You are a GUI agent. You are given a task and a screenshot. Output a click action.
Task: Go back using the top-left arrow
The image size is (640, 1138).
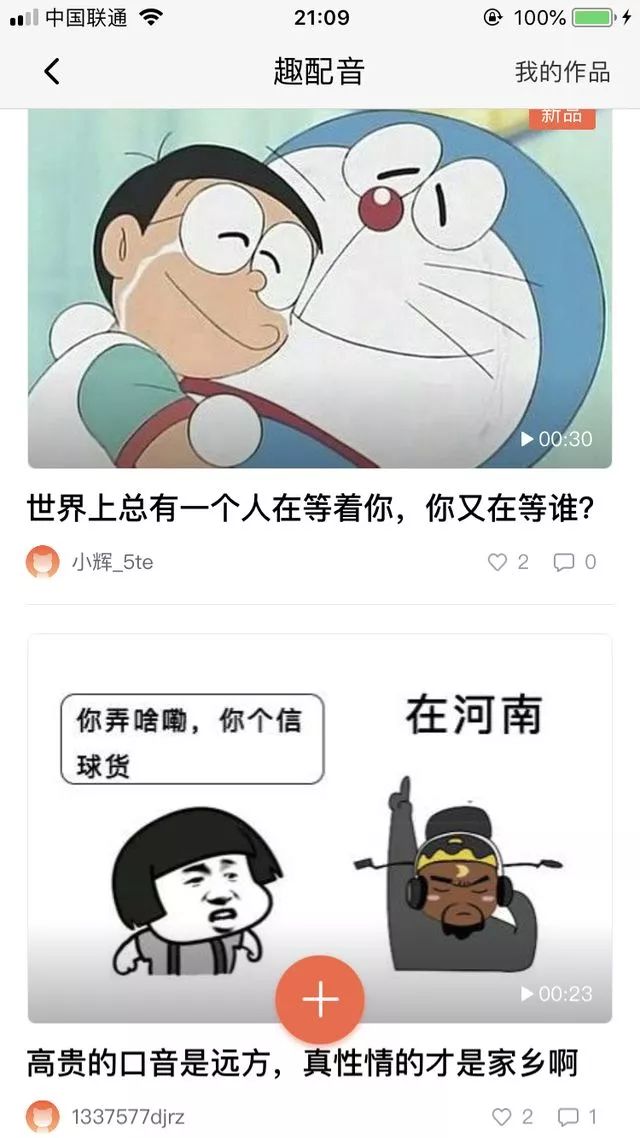coord(52,71)
